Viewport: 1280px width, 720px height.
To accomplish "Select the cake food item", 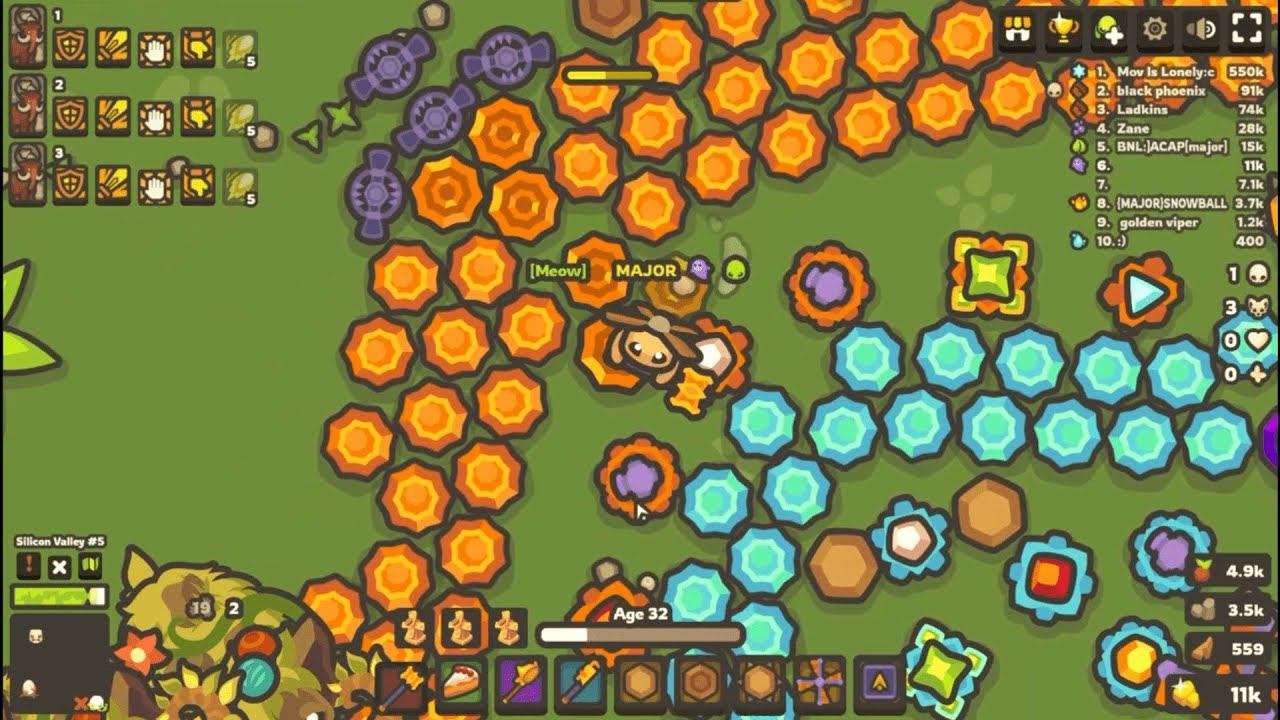I will coord(460,685).
